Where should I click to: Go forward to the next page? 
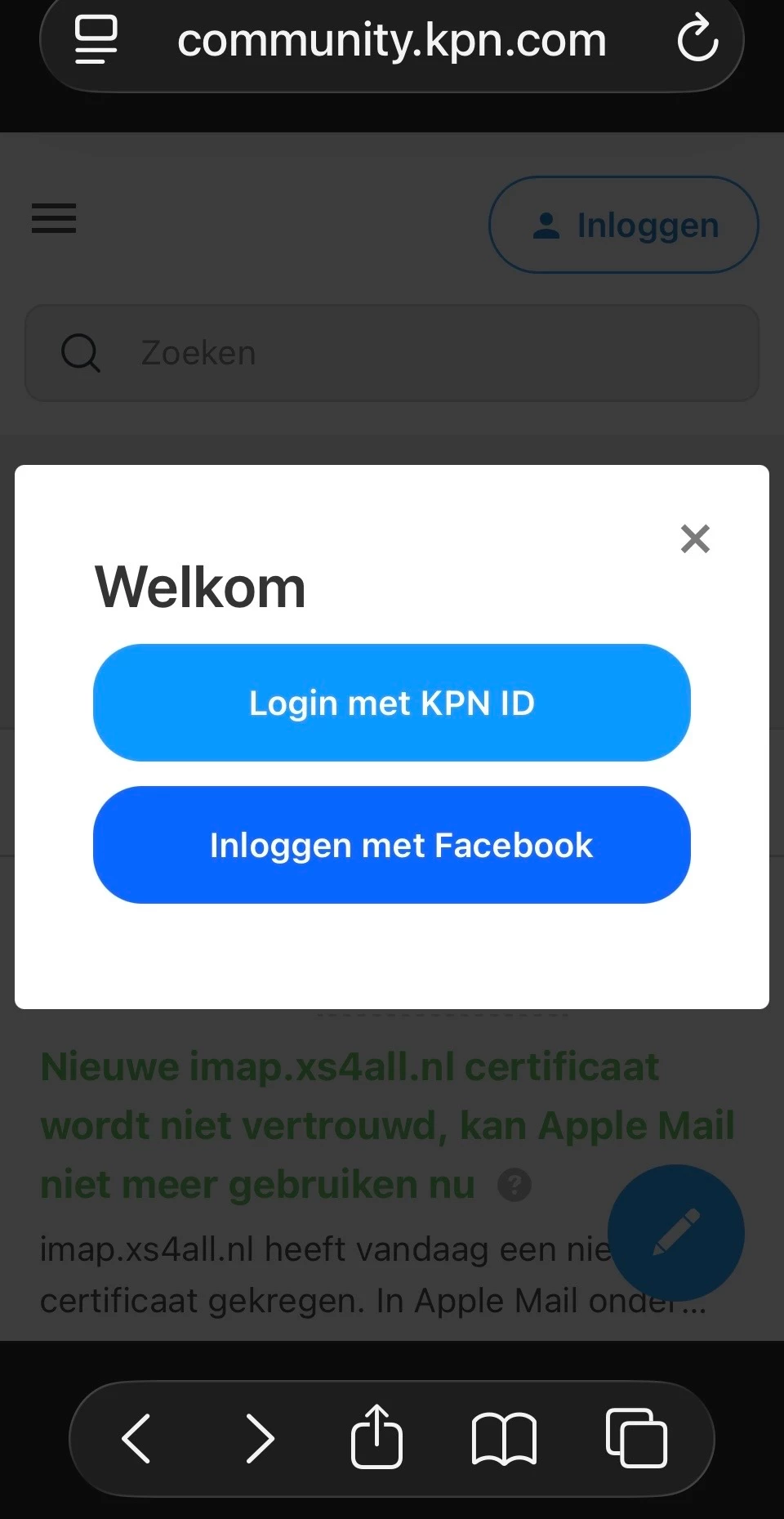click(260, 1438)
